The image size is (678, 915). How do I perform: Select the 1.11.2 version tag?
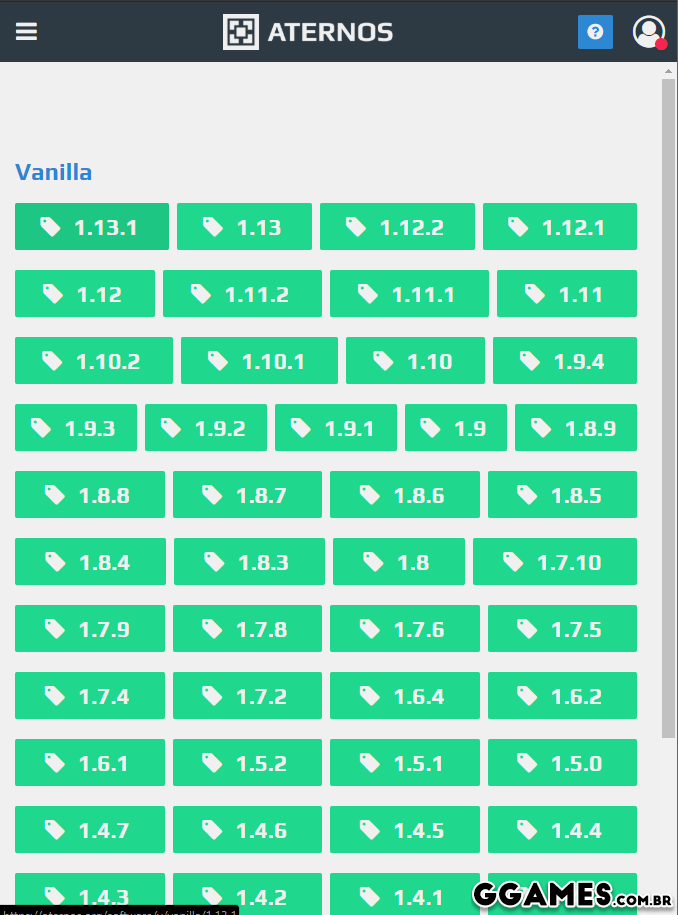click(x=242, y=294)
